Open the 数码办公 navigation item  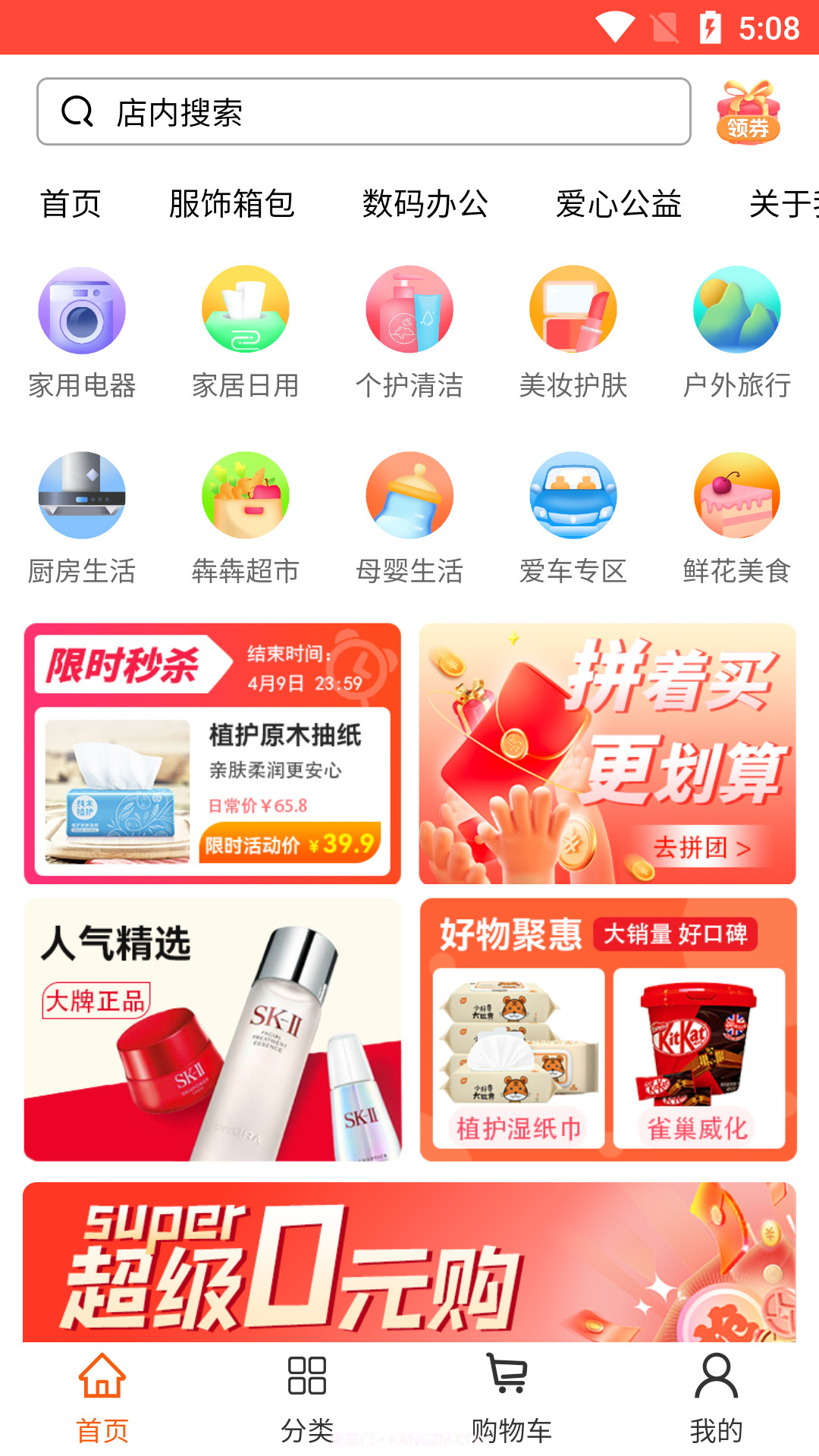(x=425, y=205)
